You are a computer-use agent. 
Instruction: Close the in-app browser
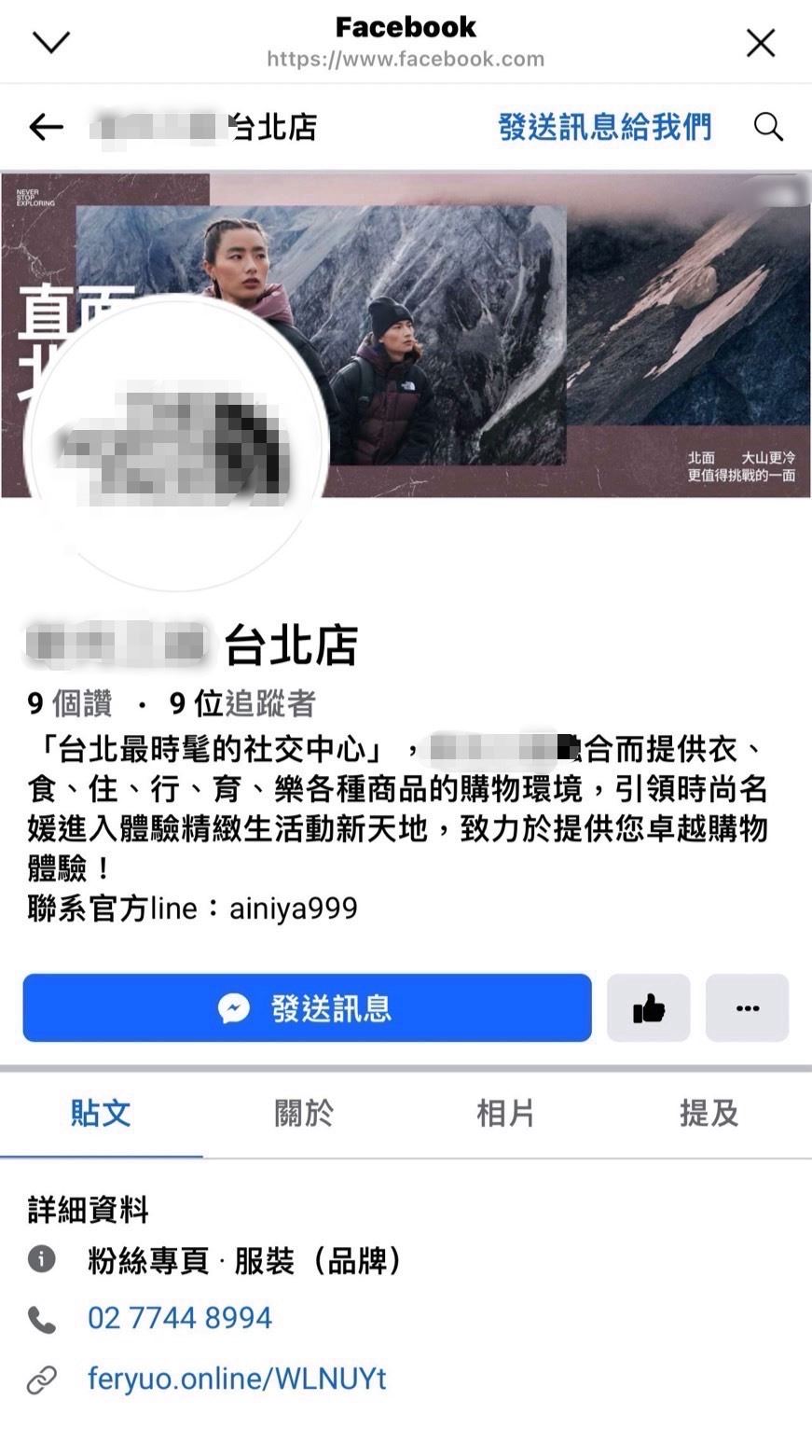click(761, 43)
